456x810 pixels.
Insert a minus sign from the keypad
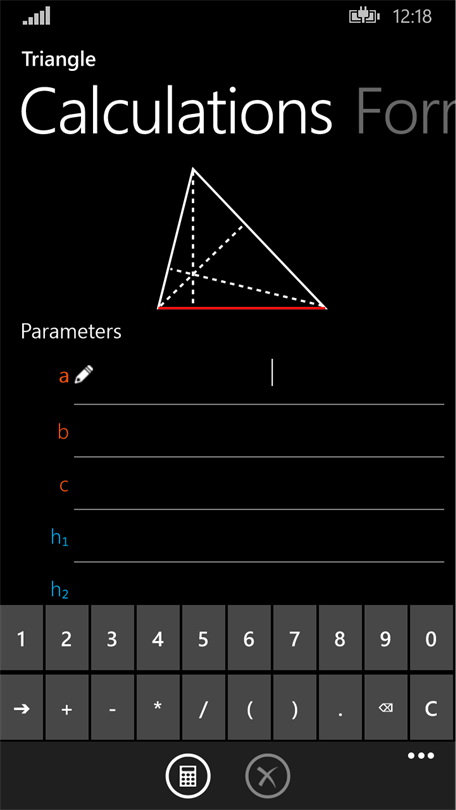click(x=112, y=708)
